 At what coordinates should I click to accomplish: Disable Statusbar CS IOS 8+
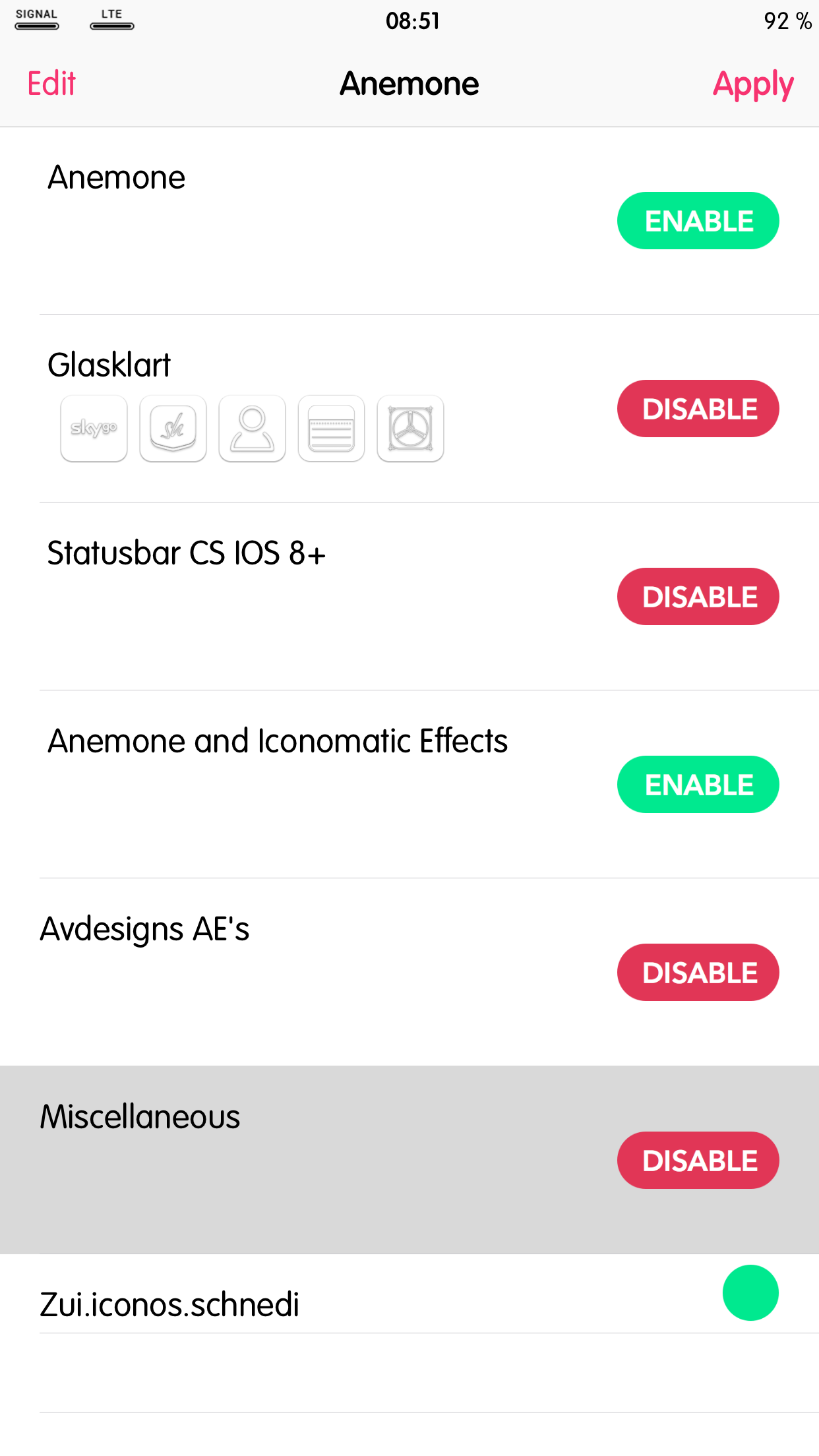(698, 597)
